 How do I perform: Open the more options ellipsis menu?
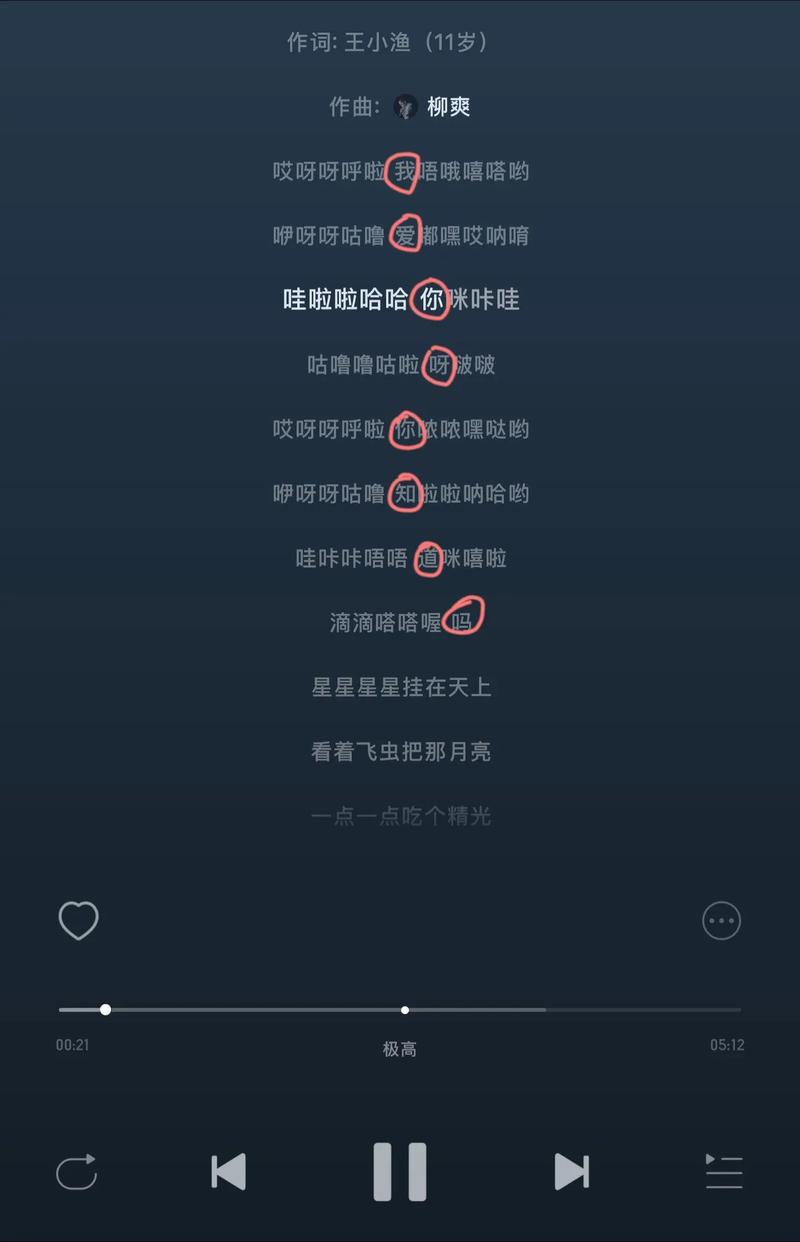[723, 921]
